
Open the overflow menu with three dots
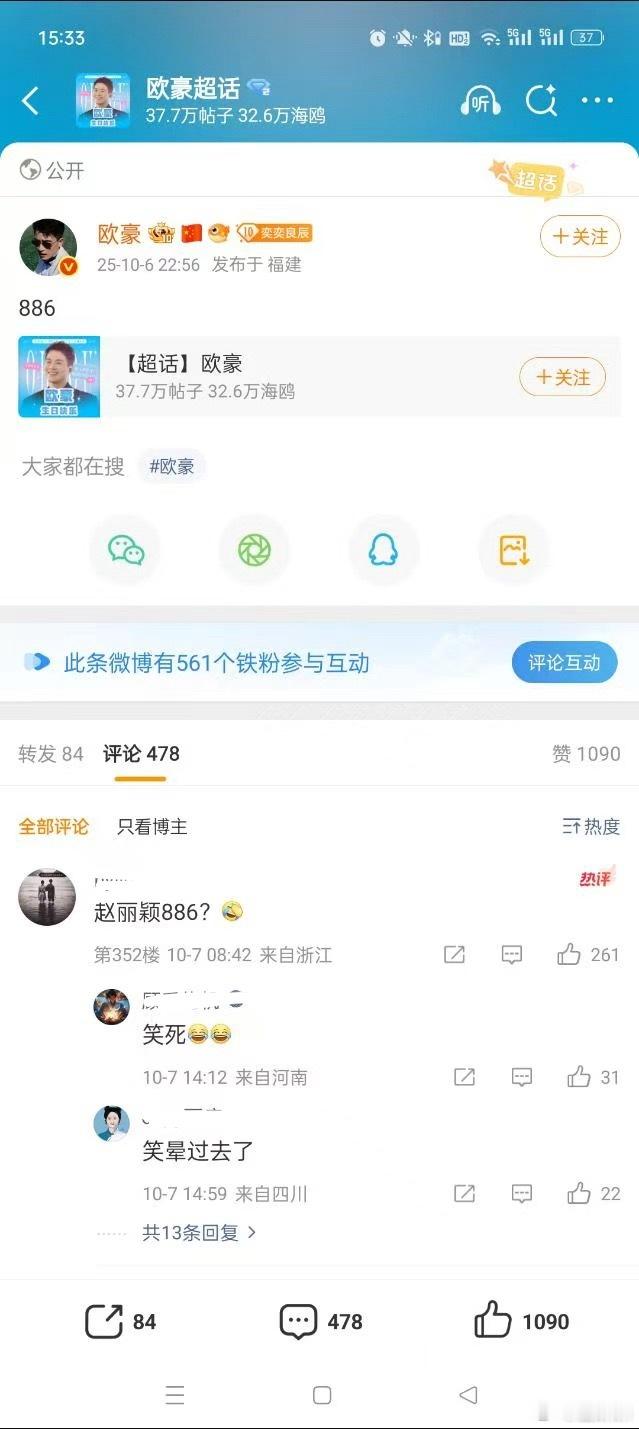(597, 100)
